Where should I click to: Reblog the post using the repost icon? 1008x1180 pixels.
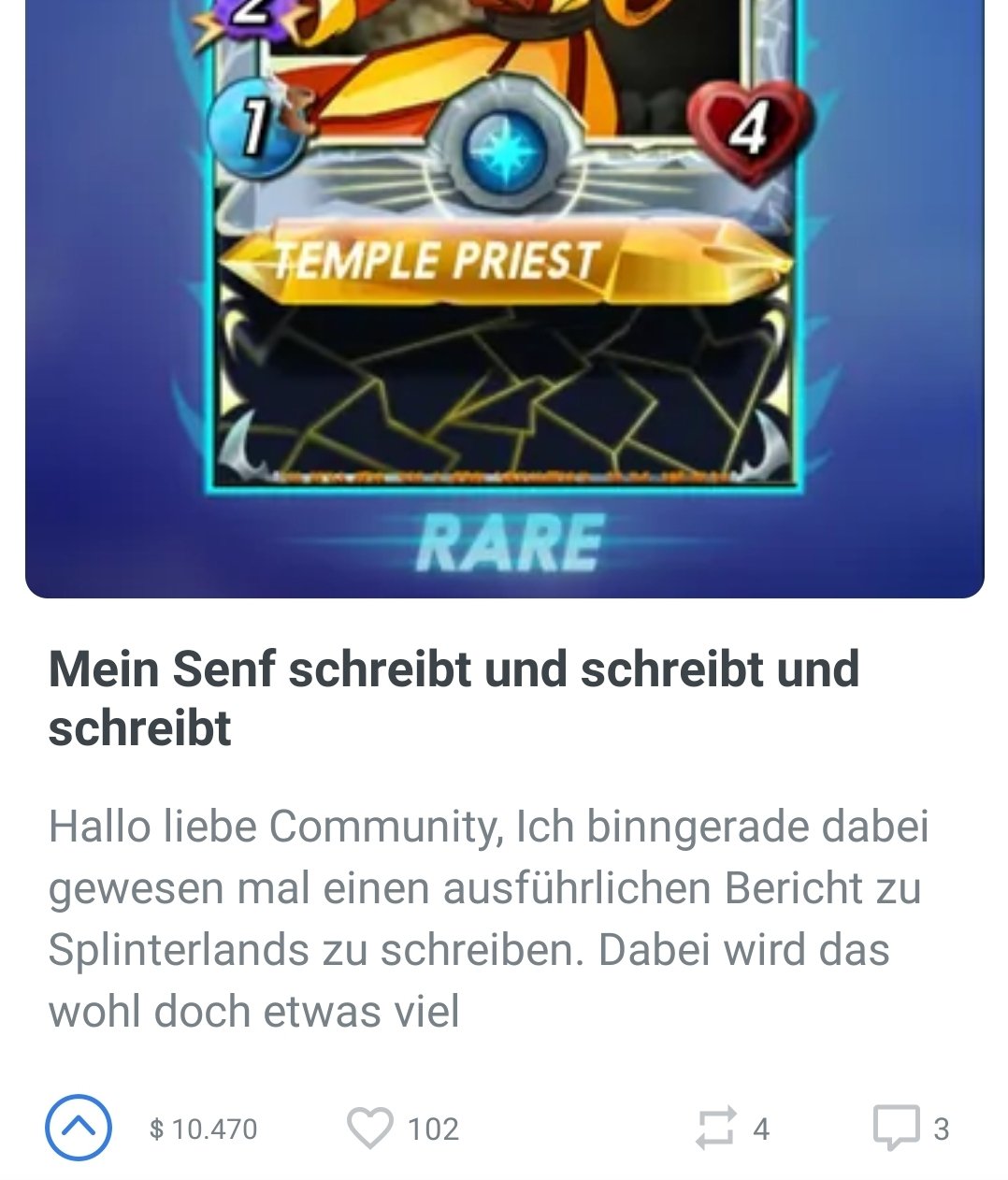(715, 1128)
